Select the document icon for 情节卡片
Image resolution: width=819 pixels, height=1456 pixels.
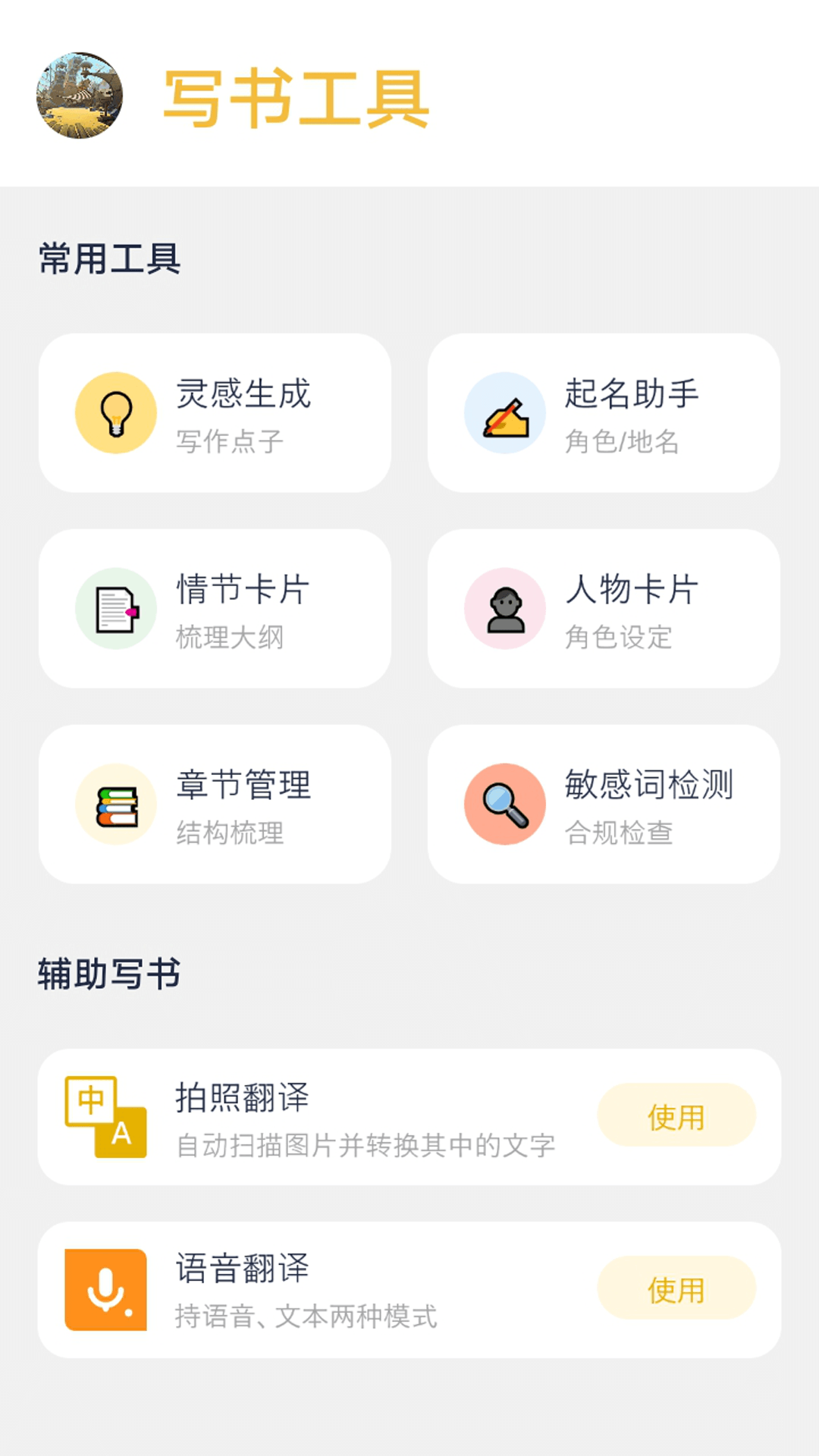coord(115,608)
